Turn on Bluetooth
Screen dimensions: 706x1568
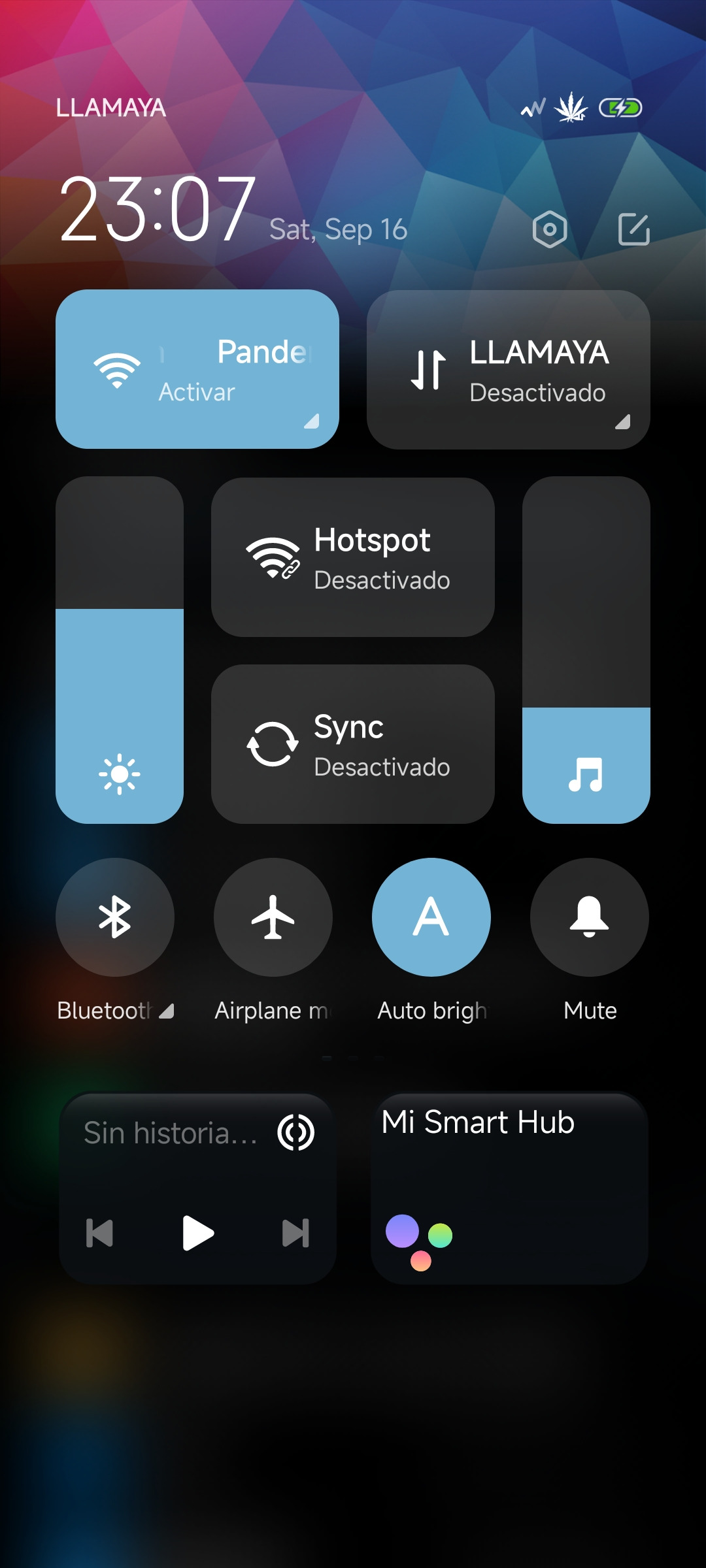tap(115, 917)
